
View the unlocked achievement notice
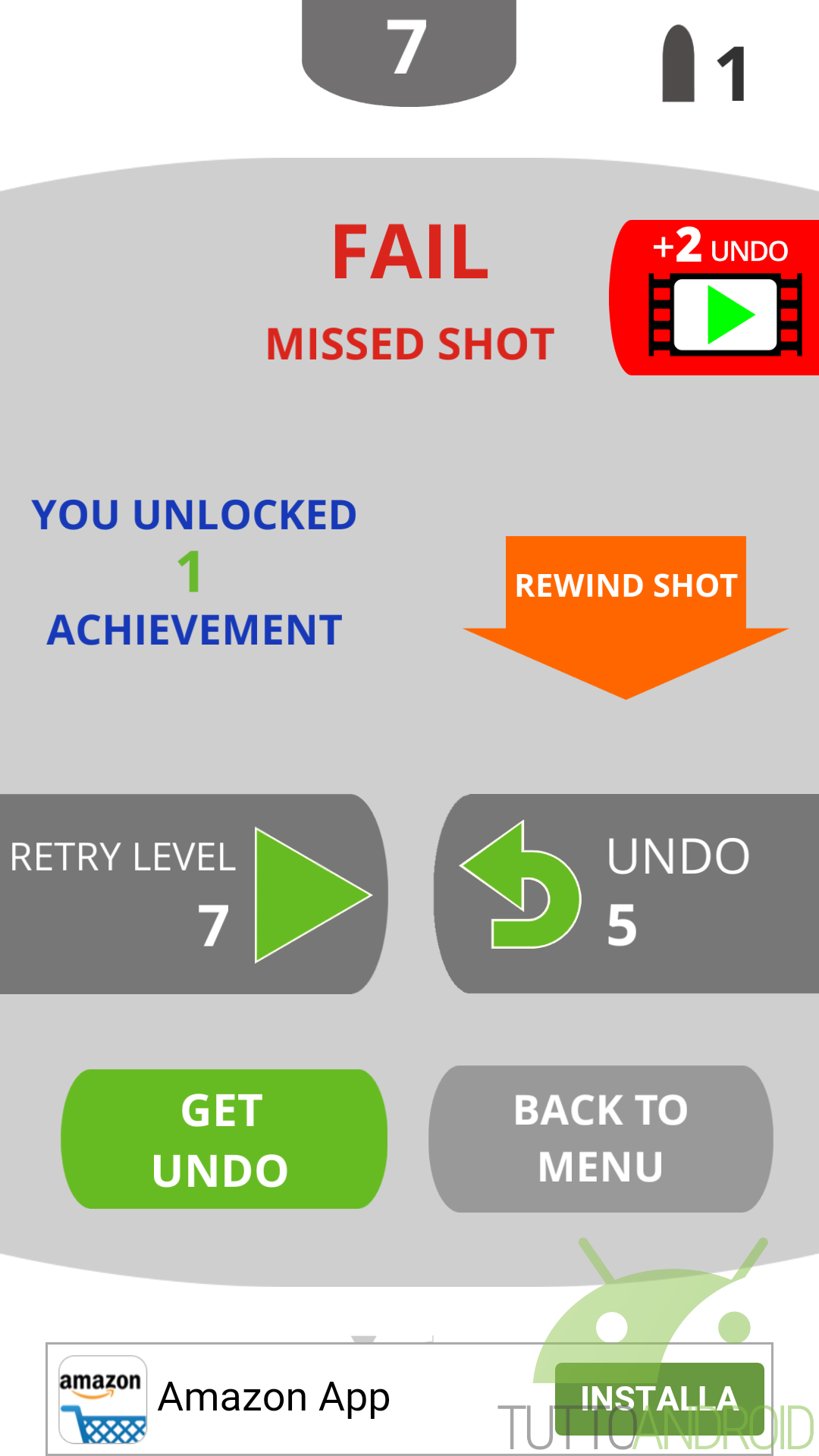194,573
